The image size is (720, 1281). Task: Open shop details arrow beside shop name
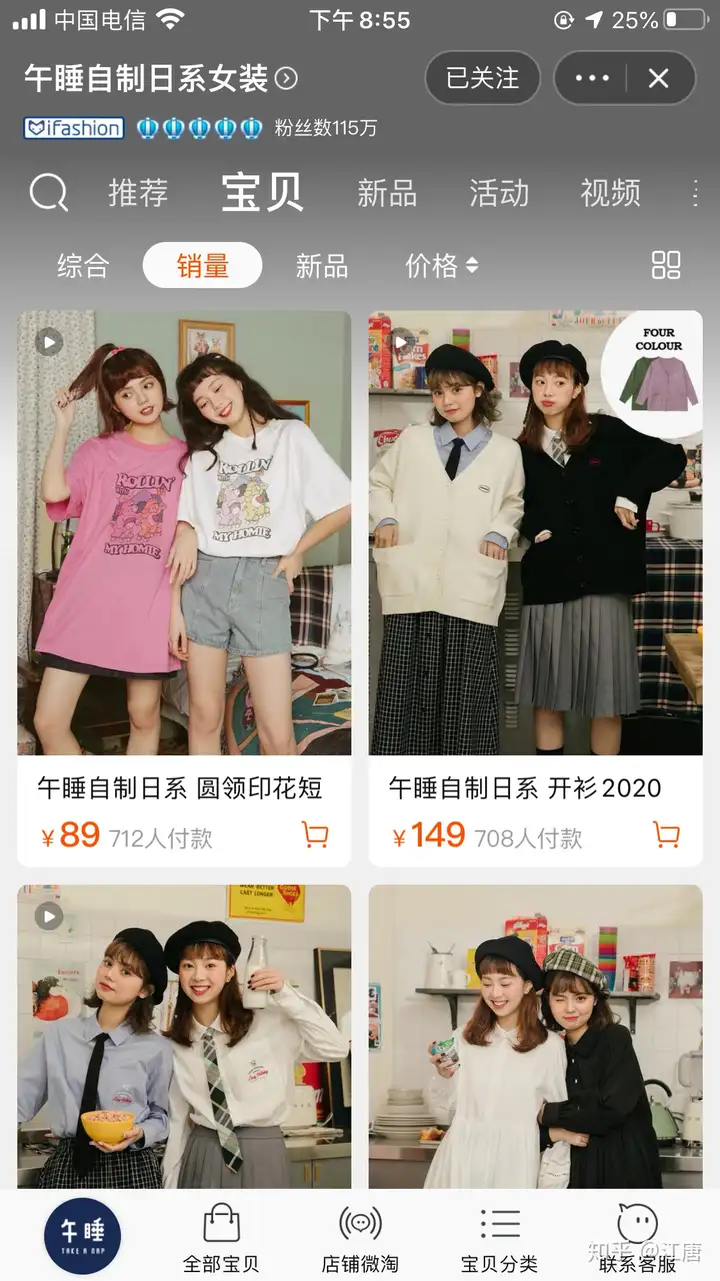(286, 78)
